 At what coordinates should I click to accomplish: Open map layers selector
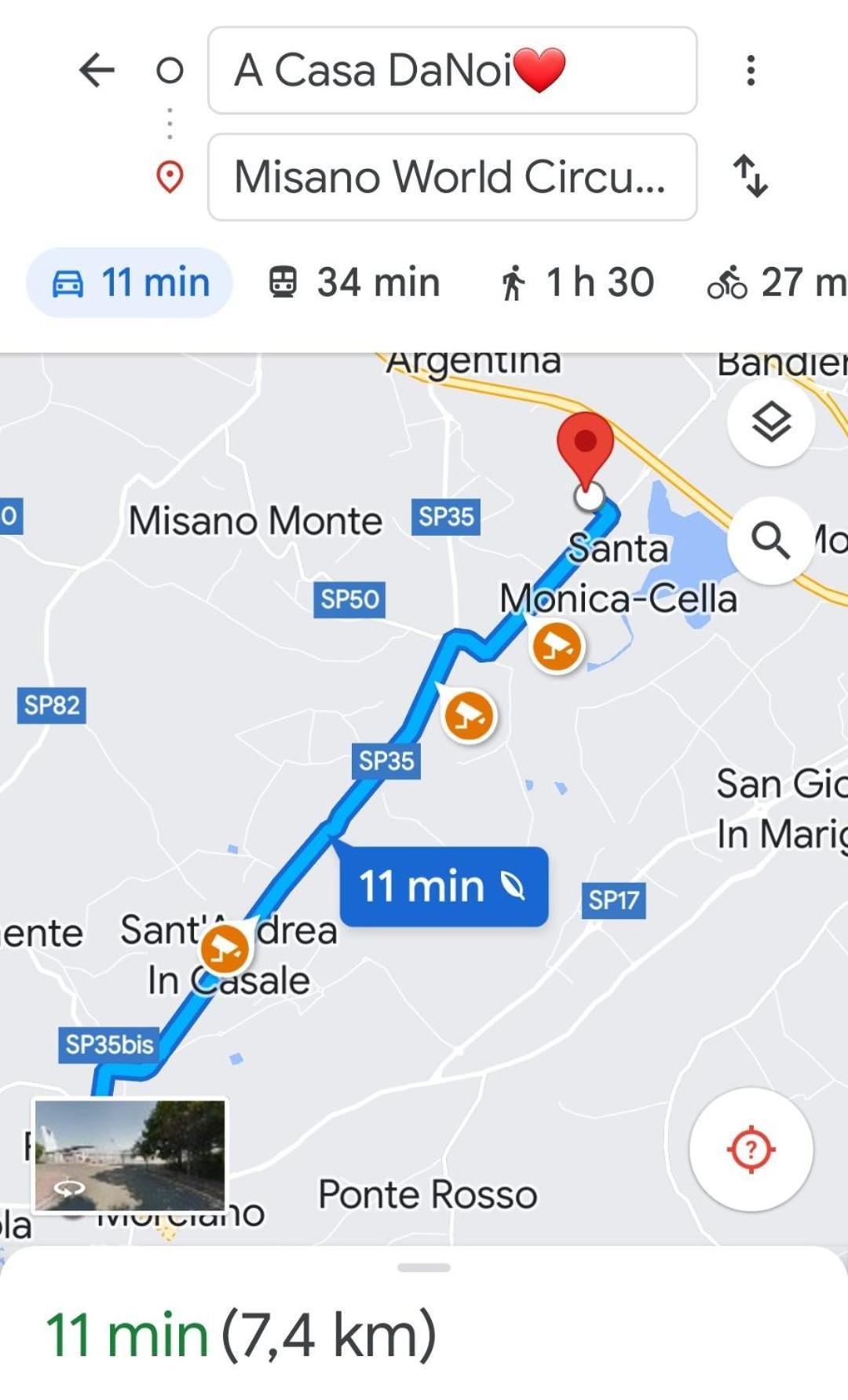tap(771, 423)
